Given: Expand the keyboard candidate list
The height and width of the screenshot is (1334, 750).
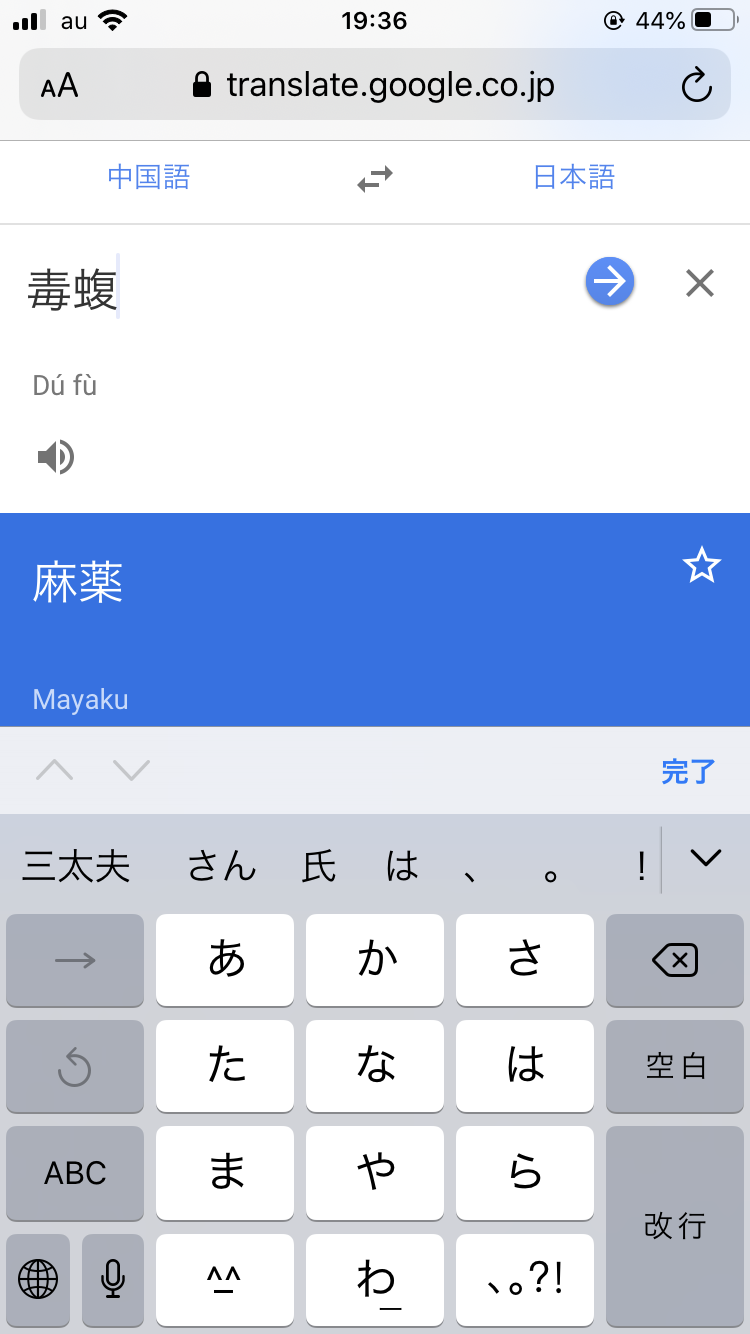Looking at the screenshot, I should coord(706,858).
